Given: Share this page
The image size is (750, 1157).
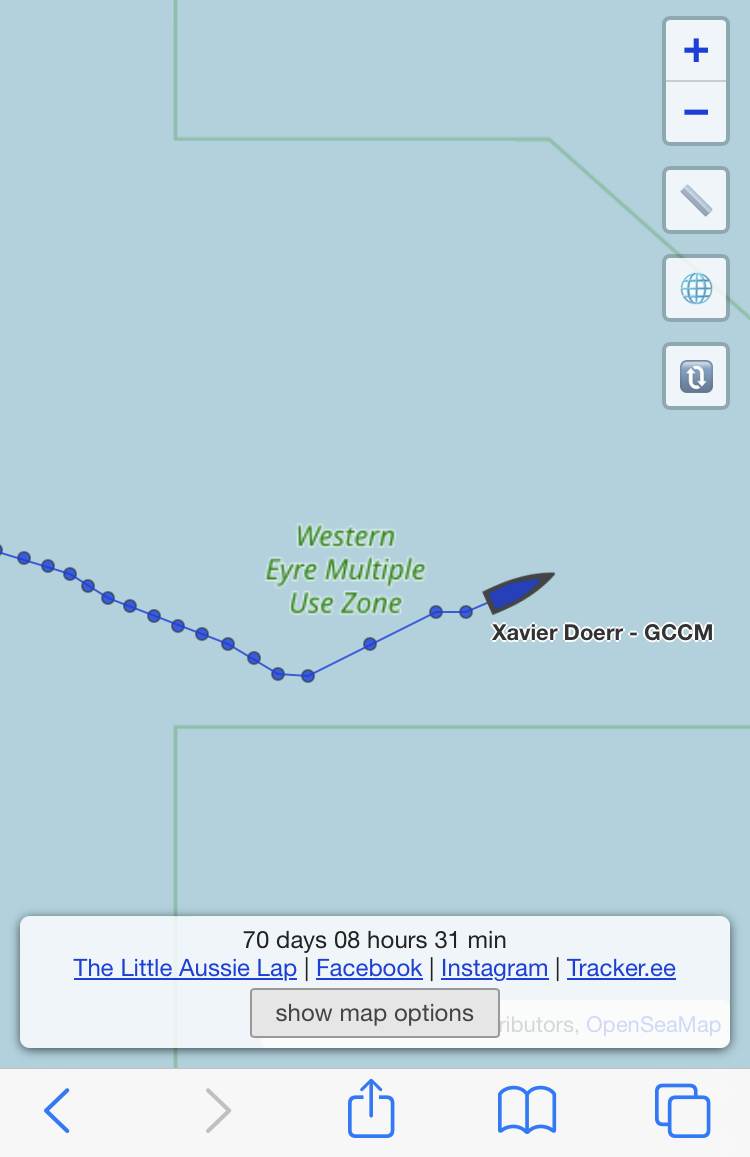Looking at the screenshot, I should 371,1108.
